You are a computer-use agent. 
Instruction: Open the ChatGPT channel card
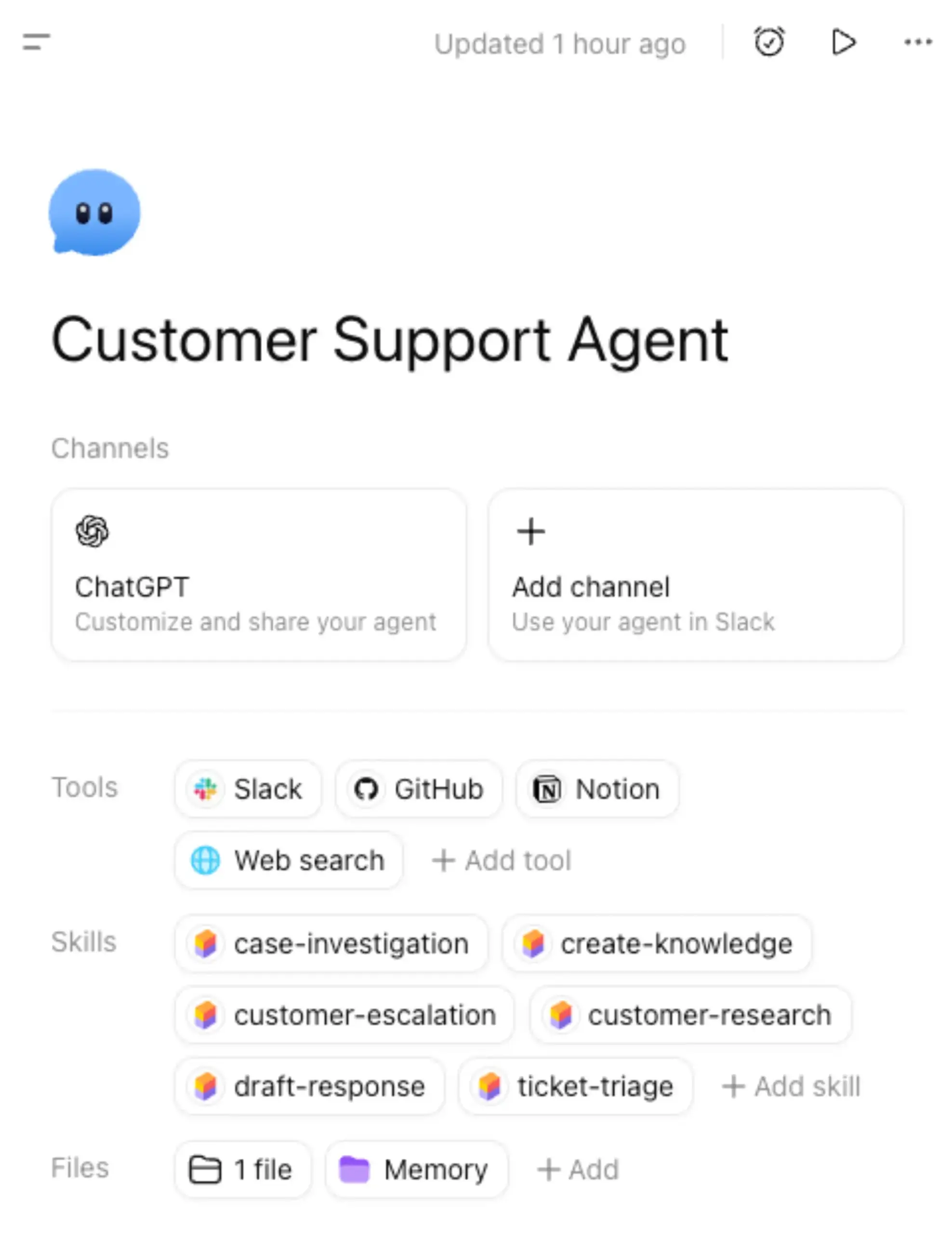259,575
